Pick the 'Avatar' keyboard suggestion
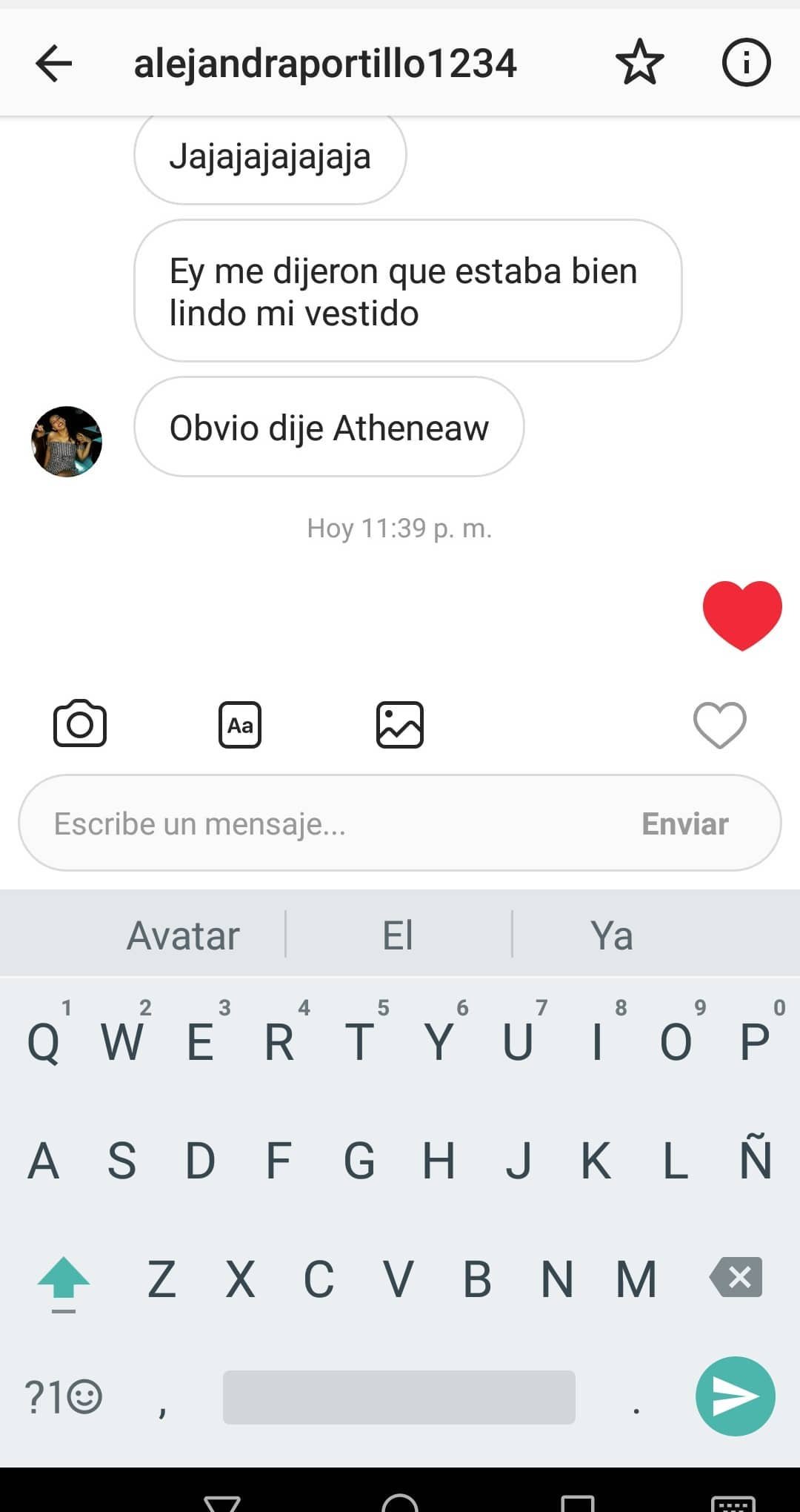Image resolution: width=800 pixels, height=1512 pixels. 183,935
